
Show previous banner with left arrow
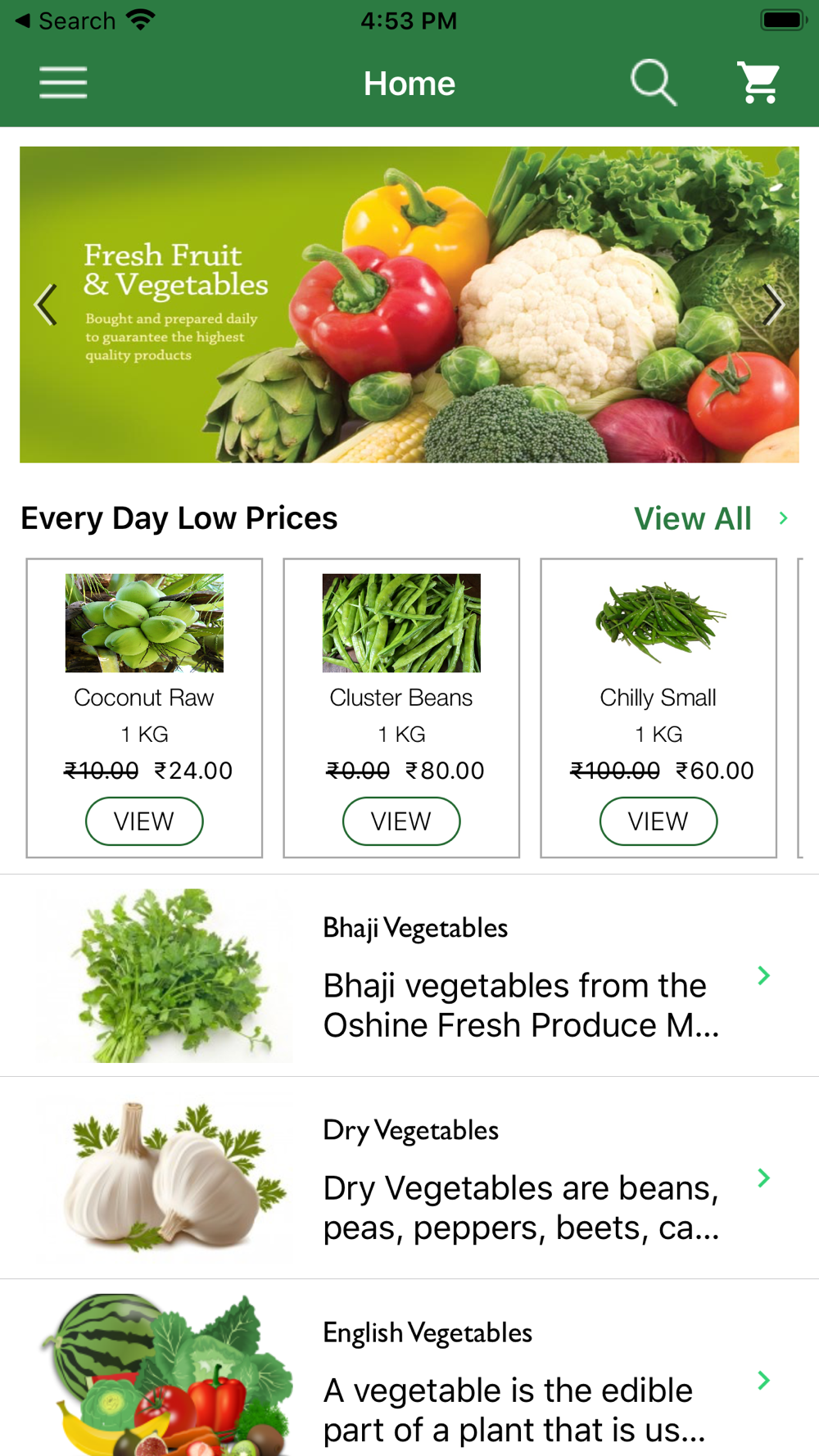[x=46, y=305]
